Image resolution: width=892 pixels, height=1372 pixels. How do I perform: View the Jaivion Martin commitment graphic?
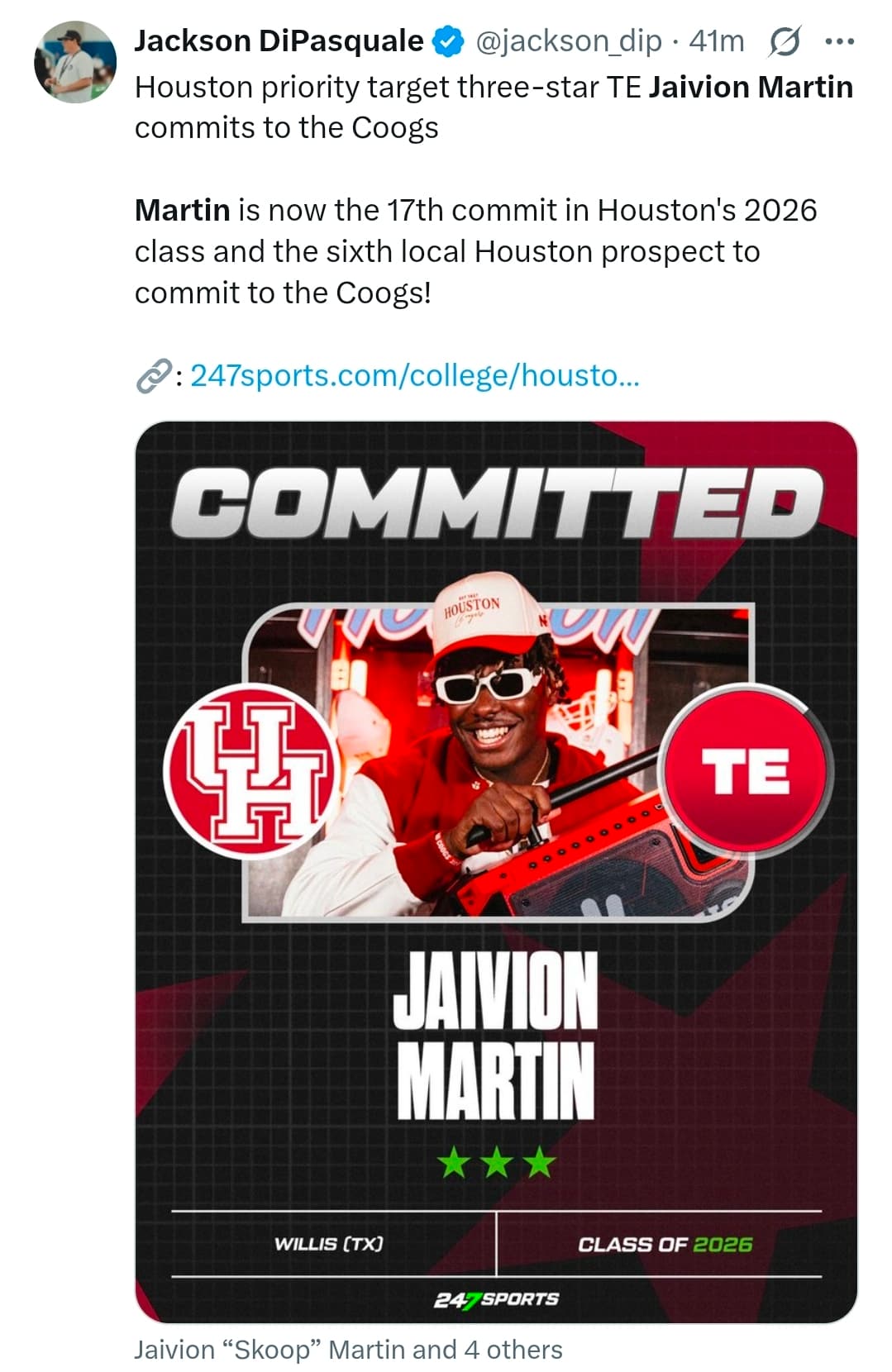[x=496, y=872]
